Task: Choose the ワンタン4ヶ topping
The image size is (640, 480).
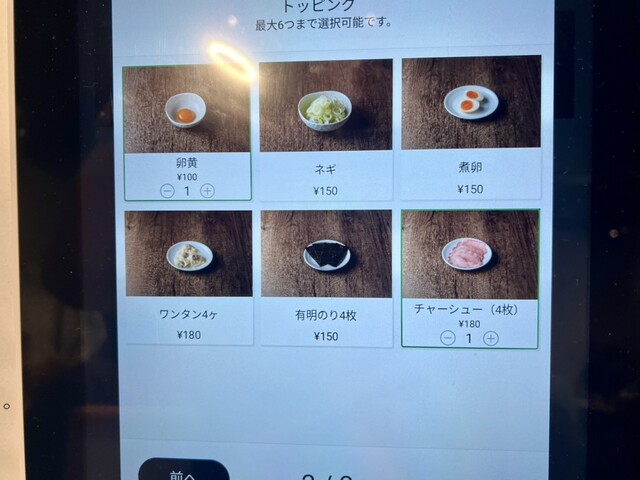Action: 189,277
